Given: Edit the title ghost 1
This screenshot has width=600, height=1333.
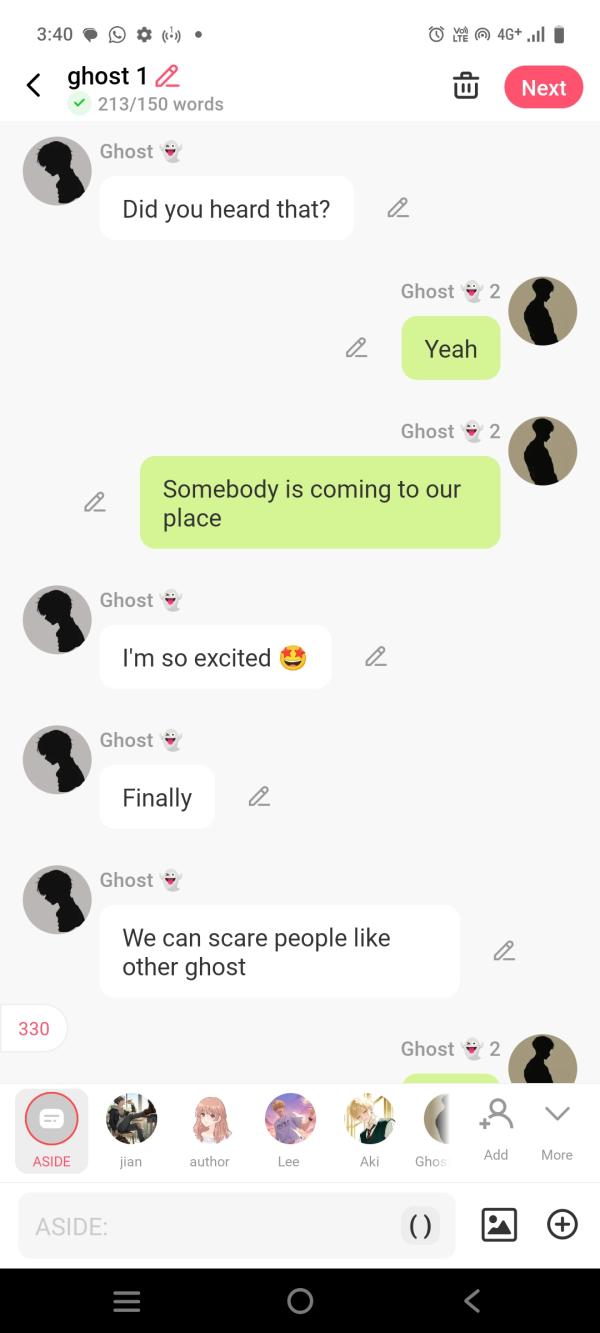Looking at the screenshot, I should pos(168,76).
